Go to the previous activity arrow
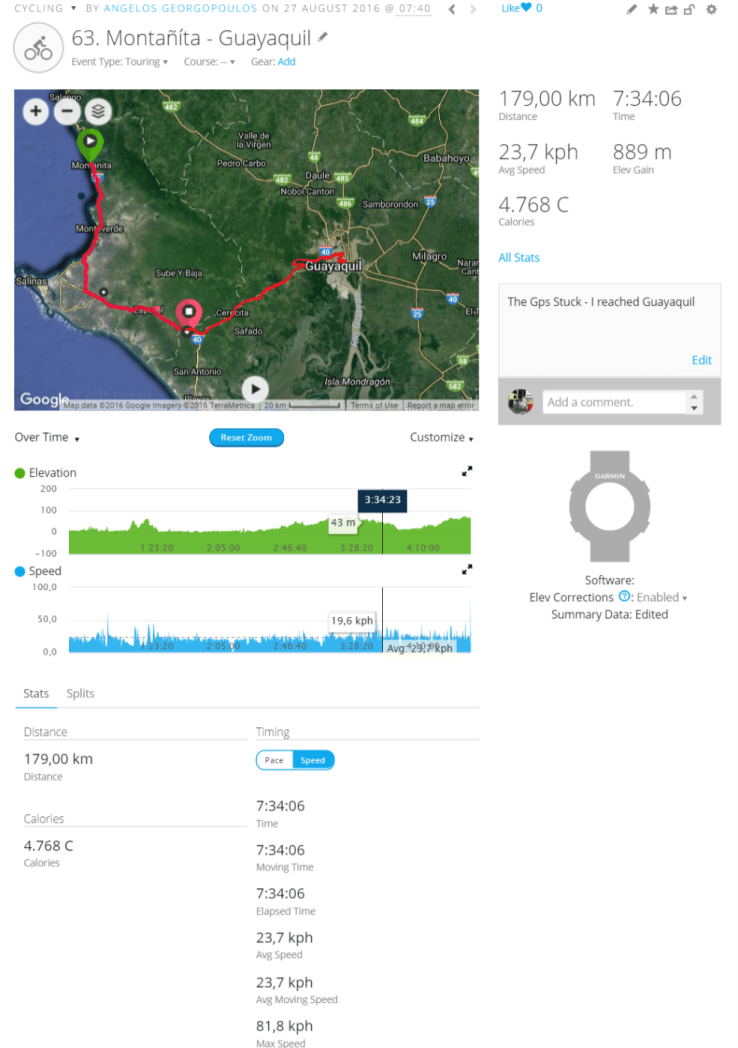 tap(452, 9)
